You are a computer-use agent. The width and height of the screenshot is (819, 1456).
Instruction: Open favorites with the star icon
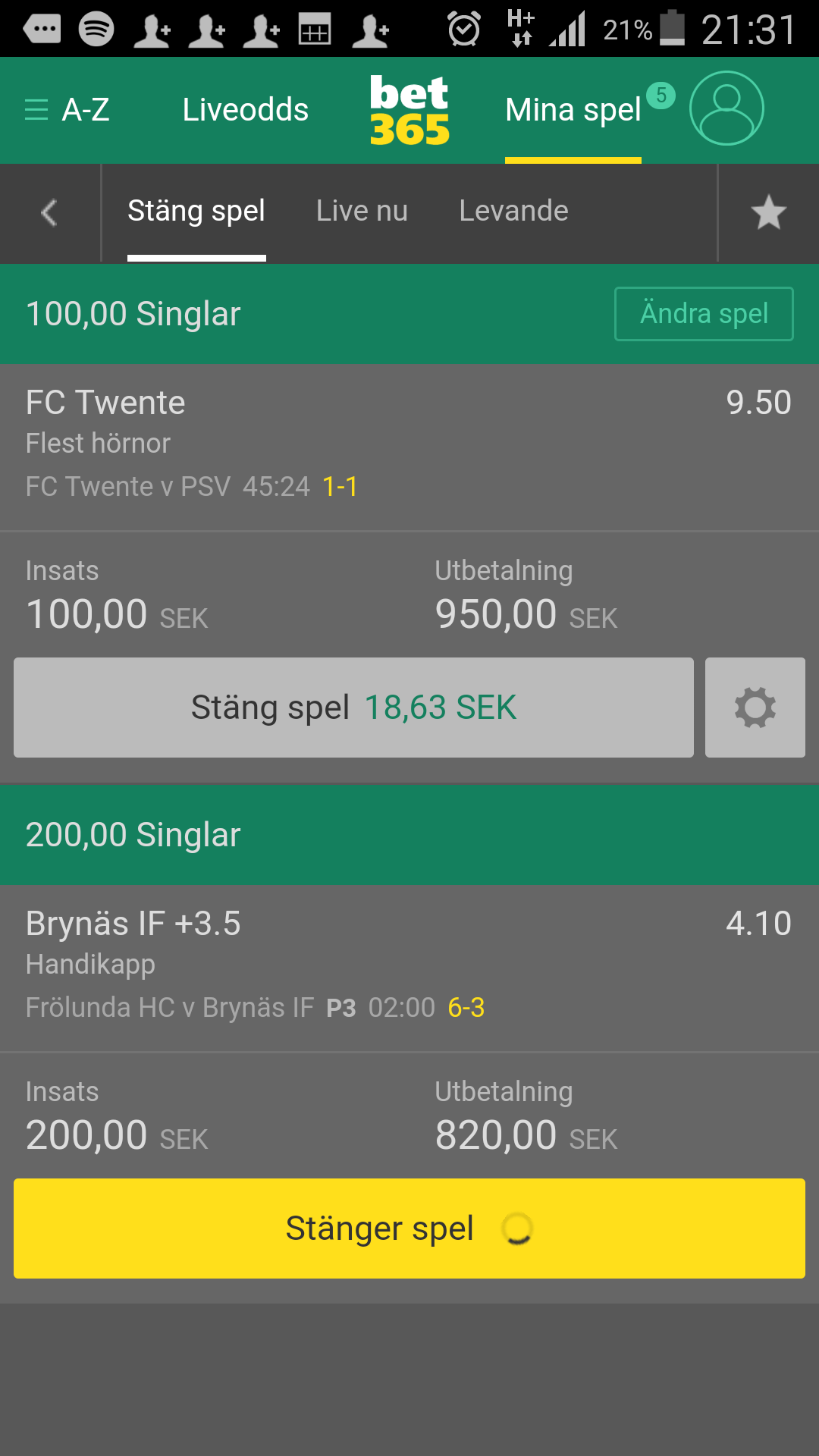pyautogui.click(x=769, y=213)
